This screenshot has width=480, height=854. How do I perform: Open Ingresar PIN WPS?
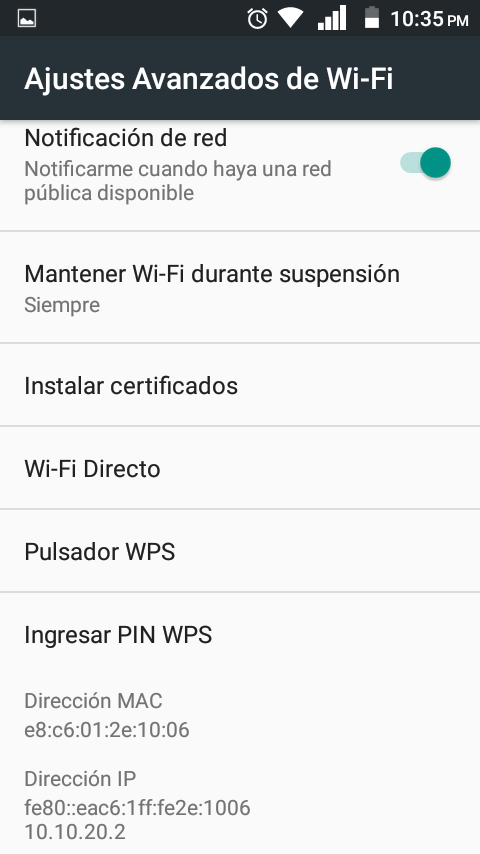tap(240, 634)
